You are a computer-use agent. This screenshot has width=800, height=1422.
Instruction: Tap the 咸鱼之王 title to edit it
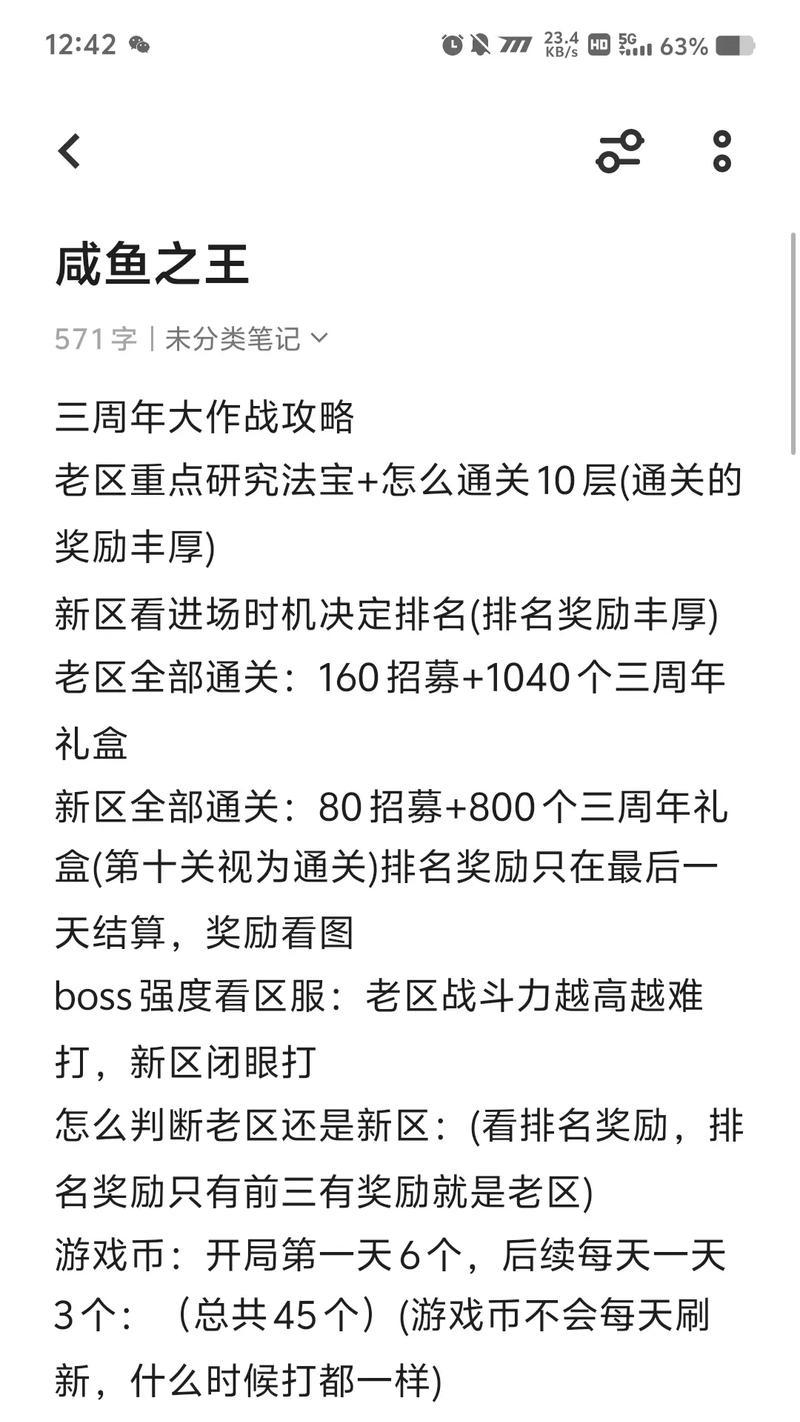click(x=152, y=265)
